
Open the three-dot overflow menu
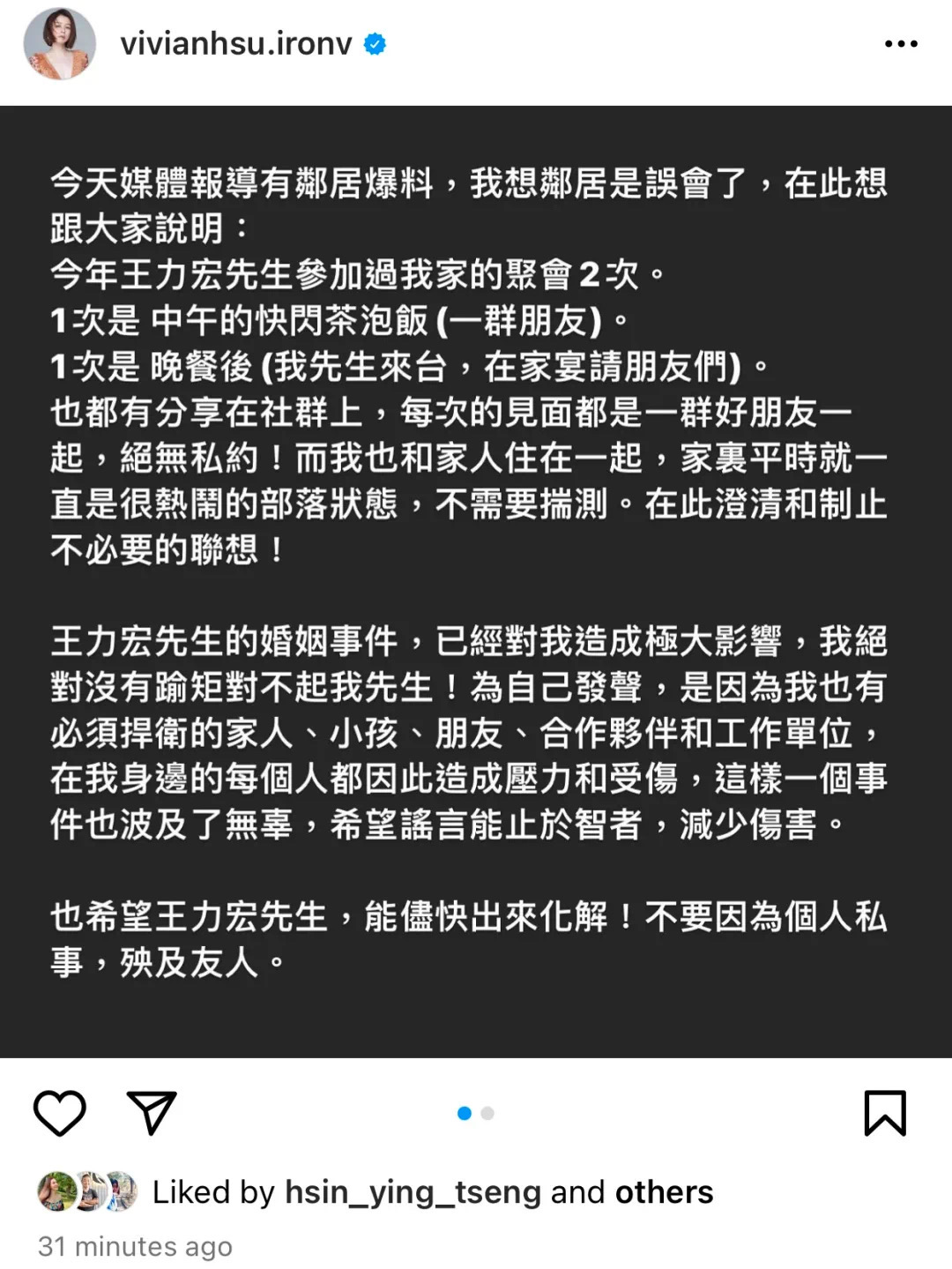900,44
